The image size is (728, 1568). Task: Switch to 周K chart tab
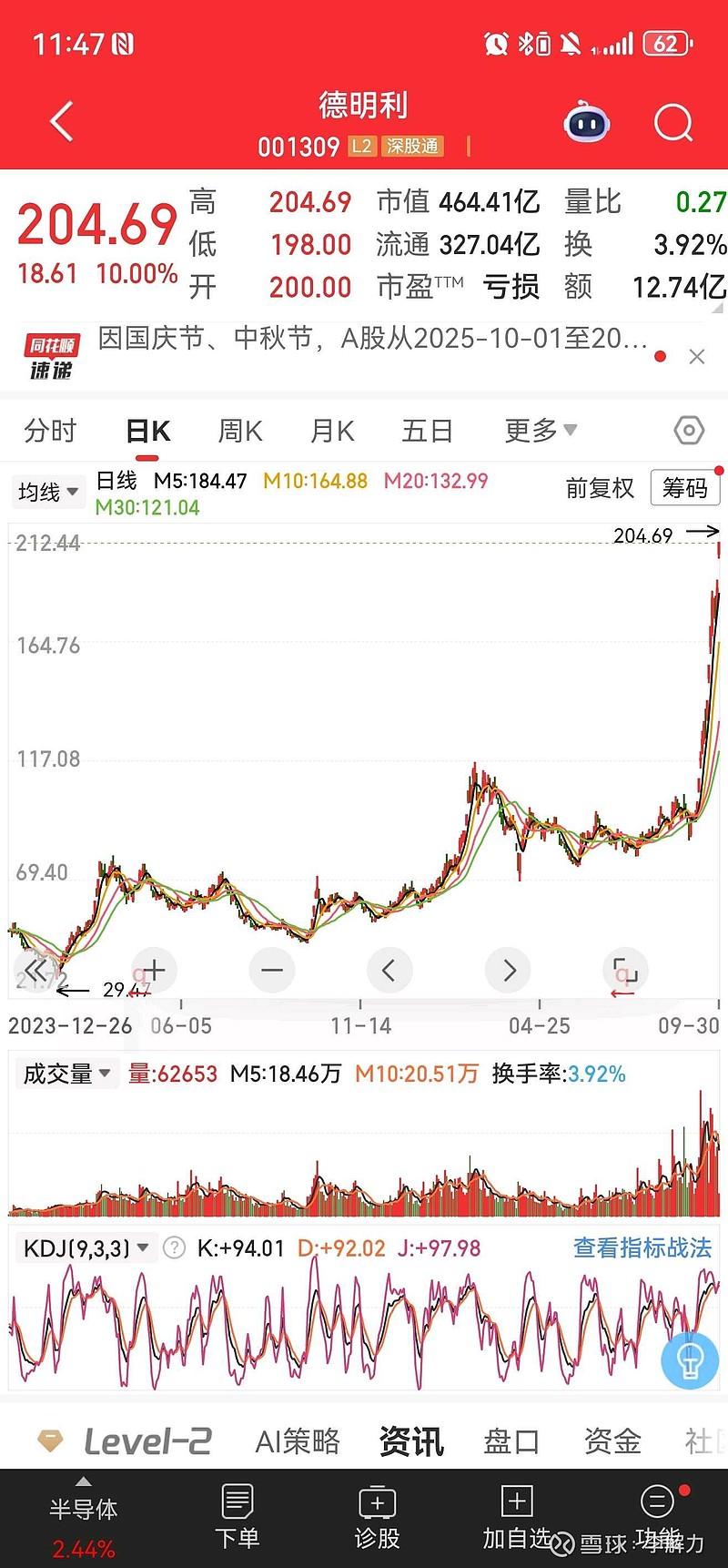pyautogui.click(x=240, y=431)
